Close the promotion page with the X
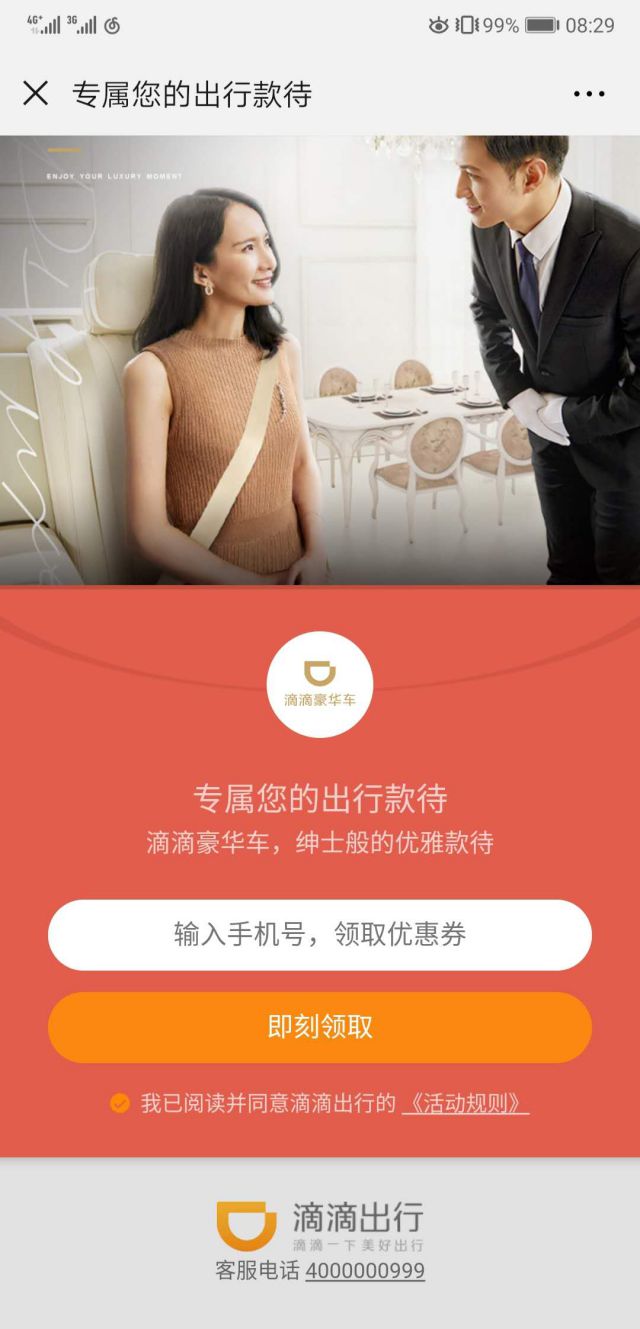Image resolution: width=640 pixels, height=1329 pixels. (x=35, y=93)
